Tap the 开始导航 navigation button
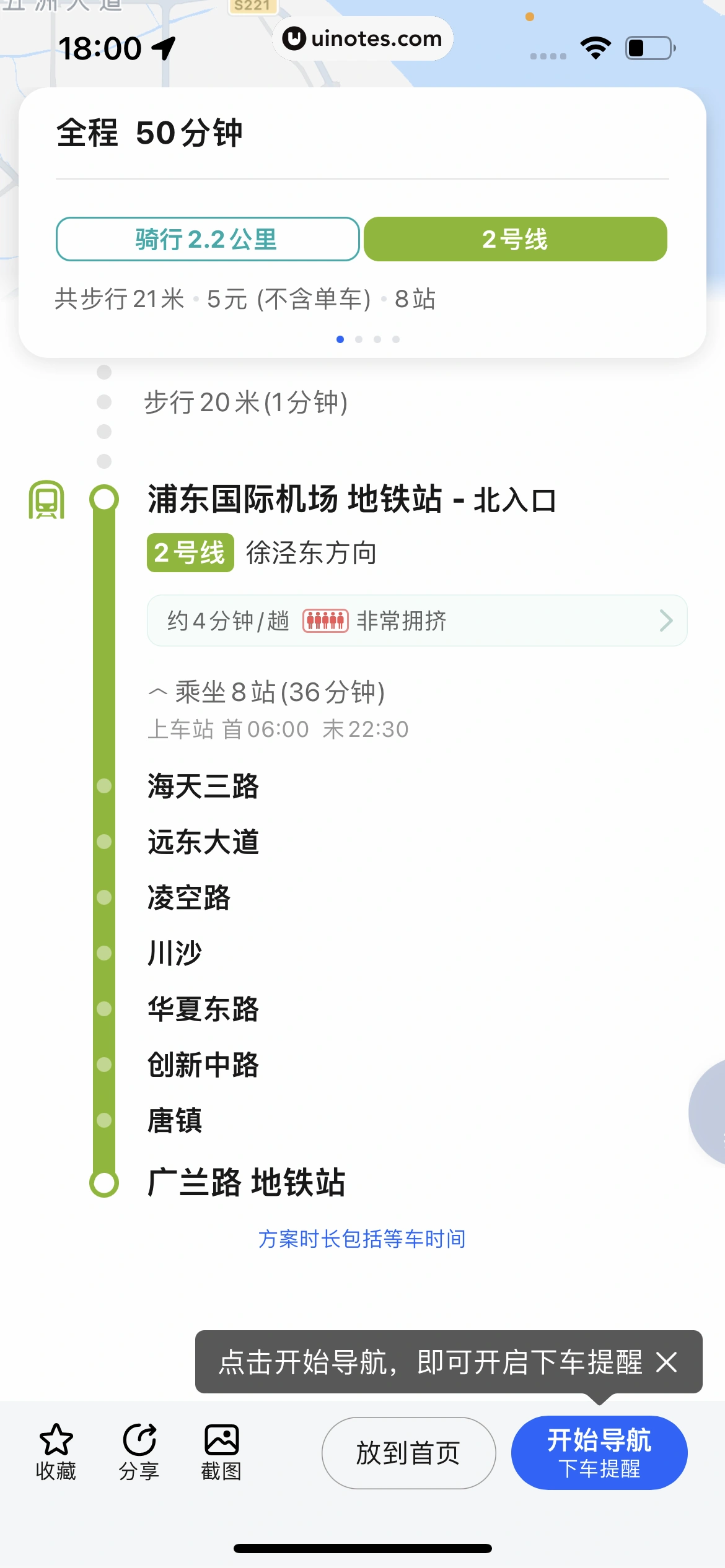Screen dimensions: 725x1568 pyautogui.click(x=599, y=1452)
